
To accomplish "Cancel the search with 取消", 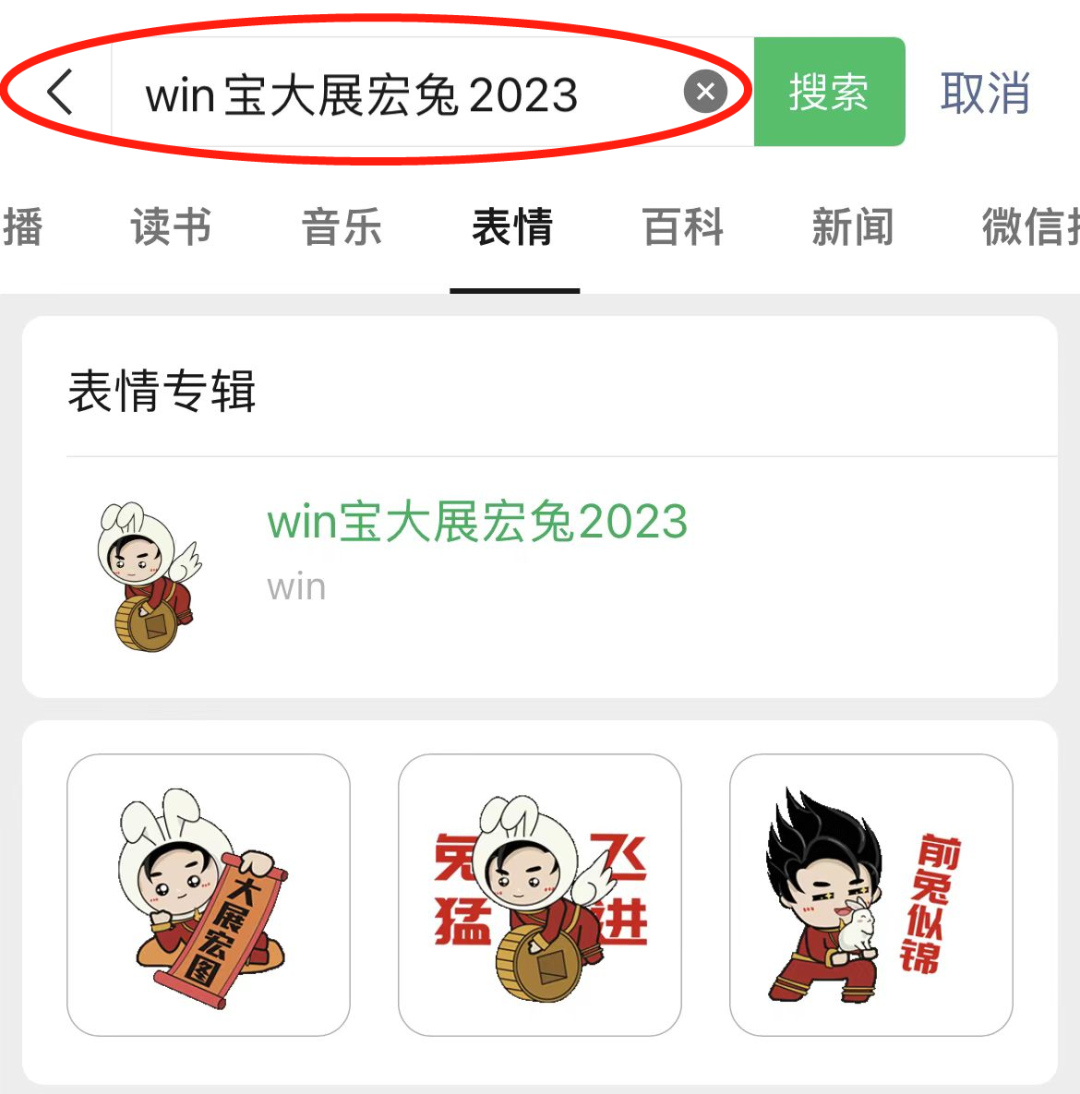I will coord(984,92).
